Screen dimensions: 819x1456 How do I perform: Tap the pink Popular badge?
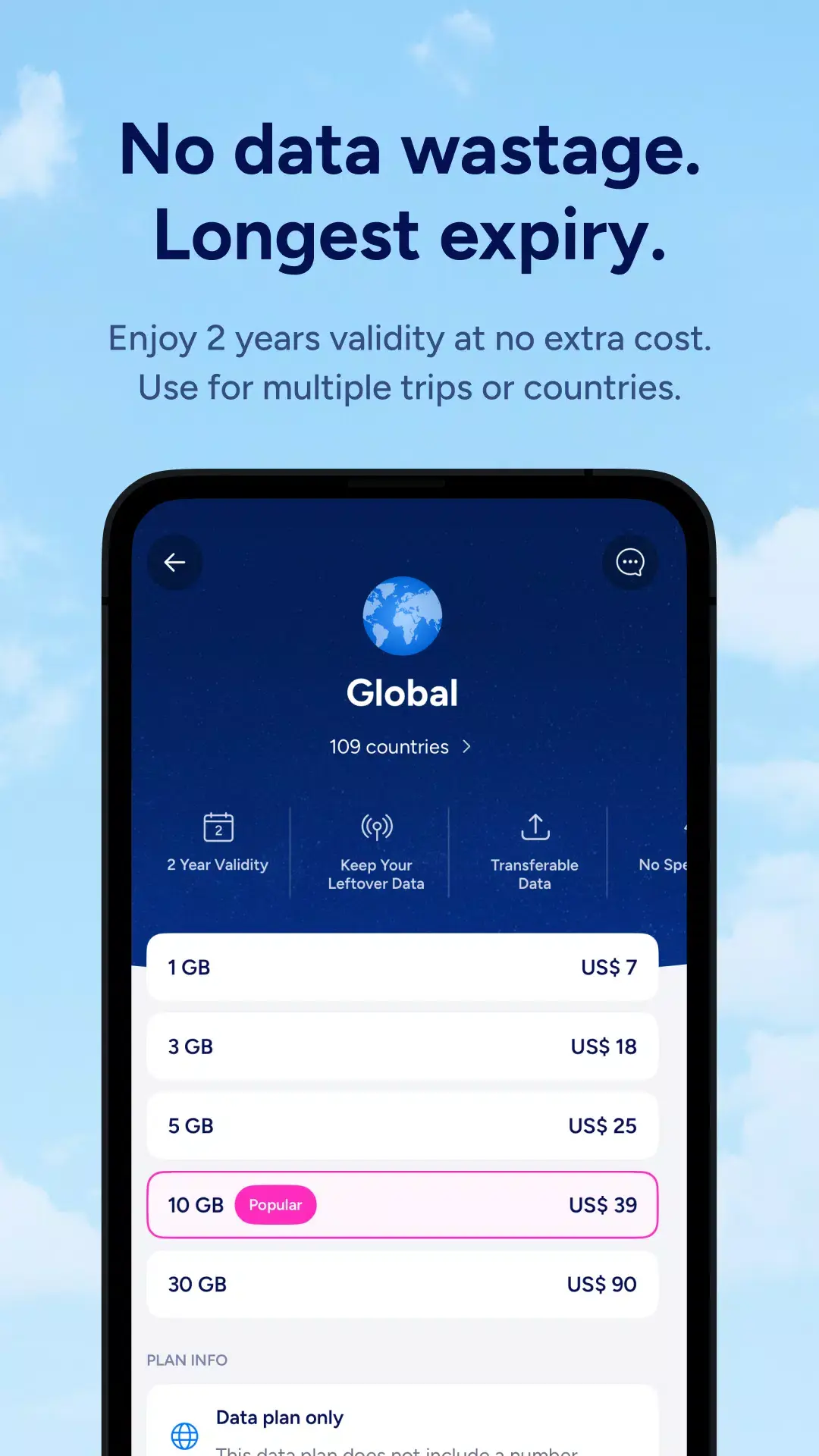(x=275, y=1205)
